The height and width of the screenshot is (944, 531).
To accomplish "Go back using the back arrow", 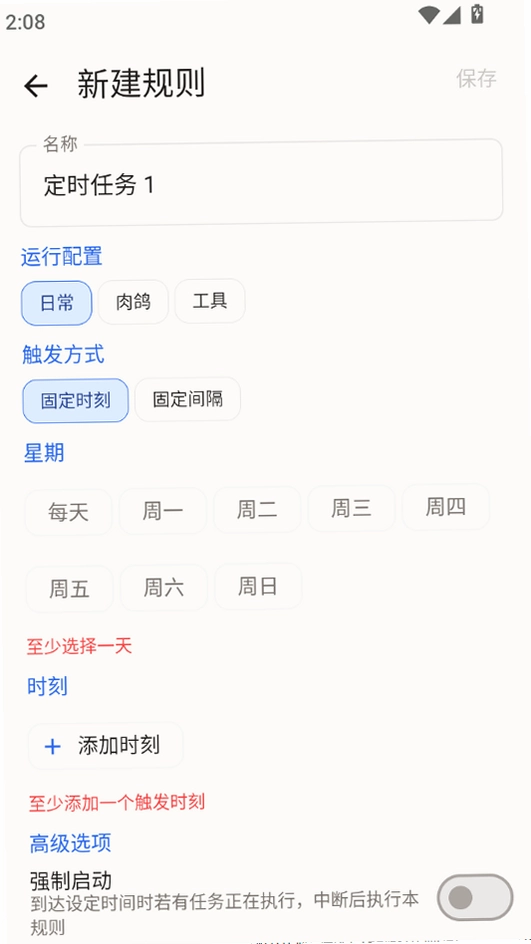I will (36, 86).
